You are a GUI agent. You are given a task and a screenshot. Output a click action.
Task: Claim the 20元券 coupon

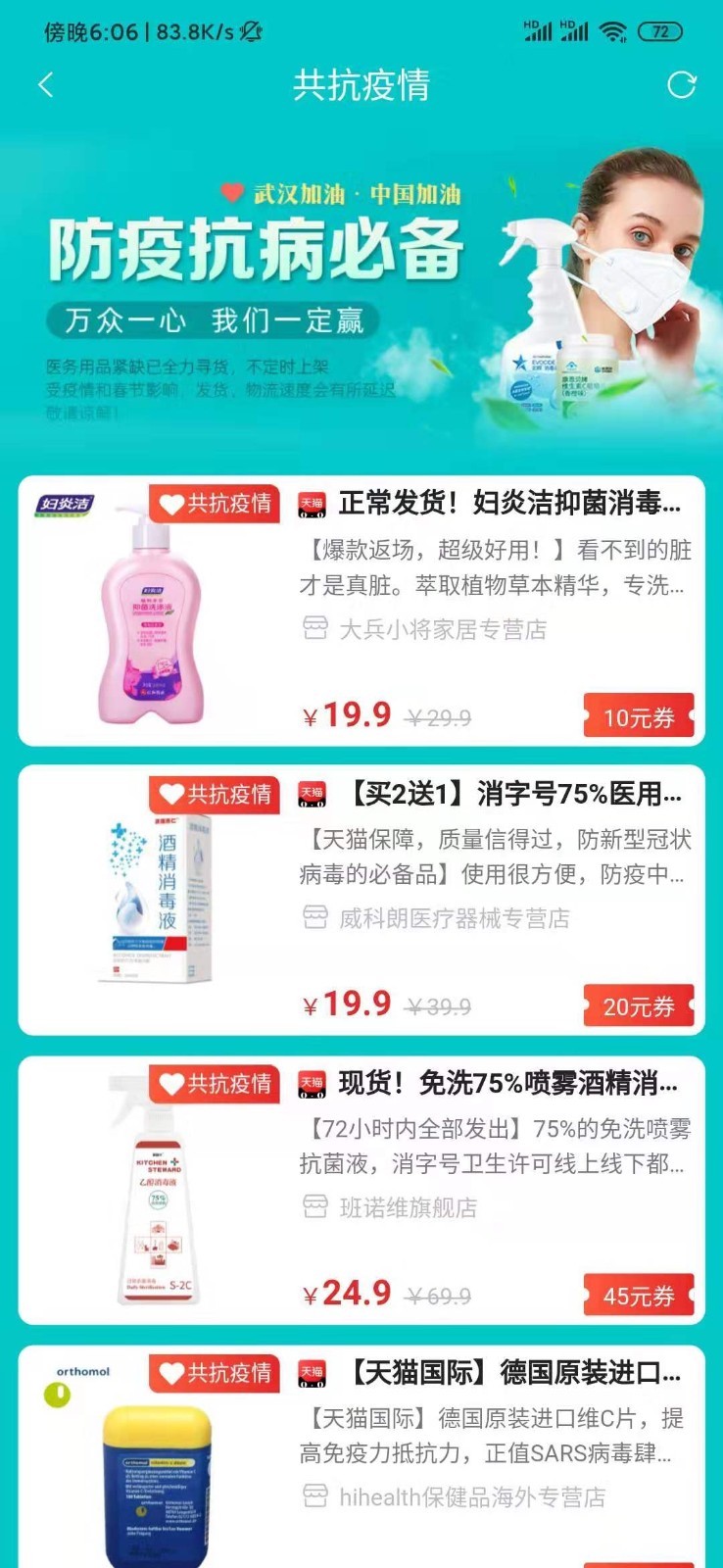[639, 1005]
